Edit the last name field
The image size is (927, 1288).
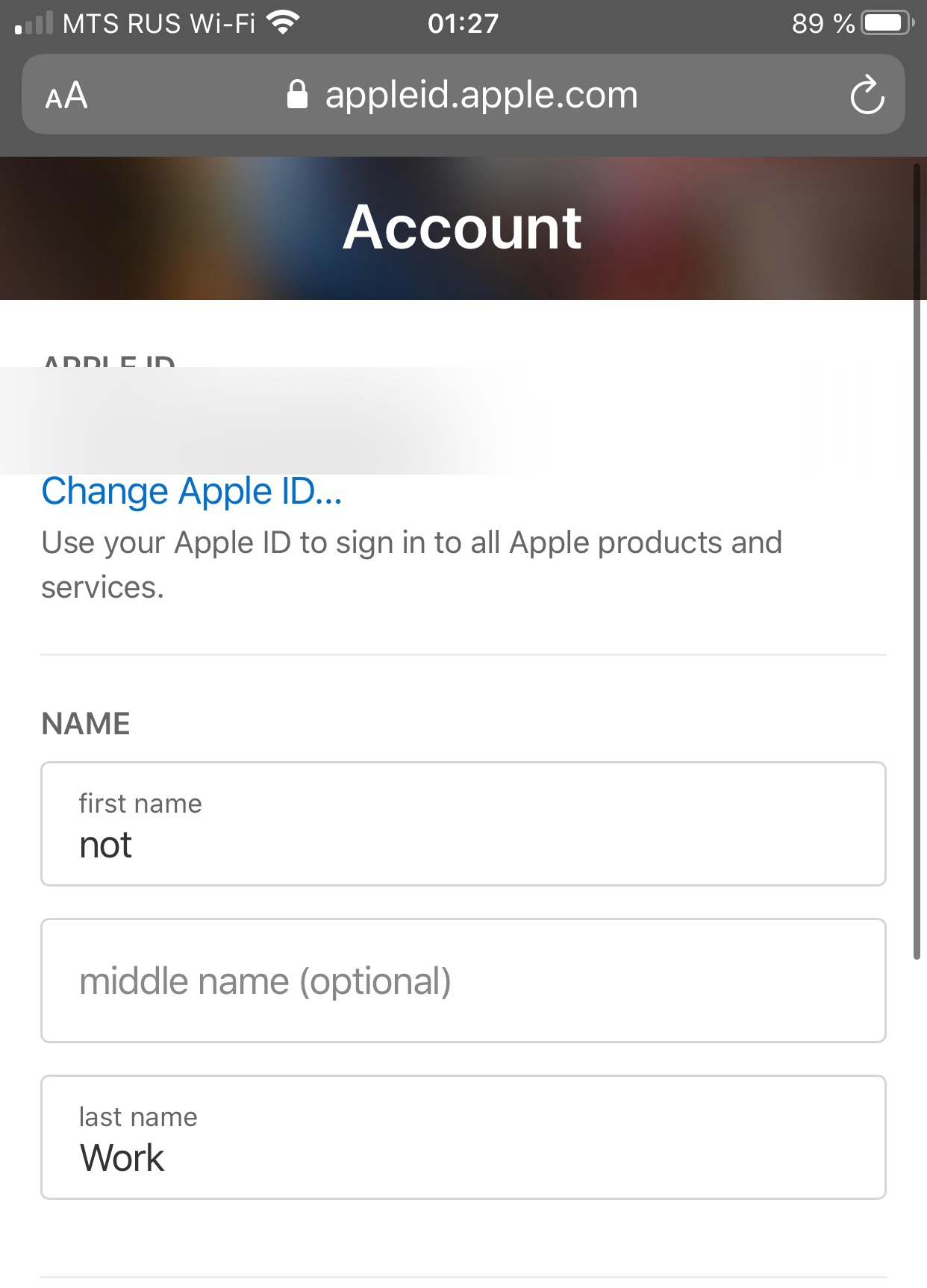[x=463, y=1137]
